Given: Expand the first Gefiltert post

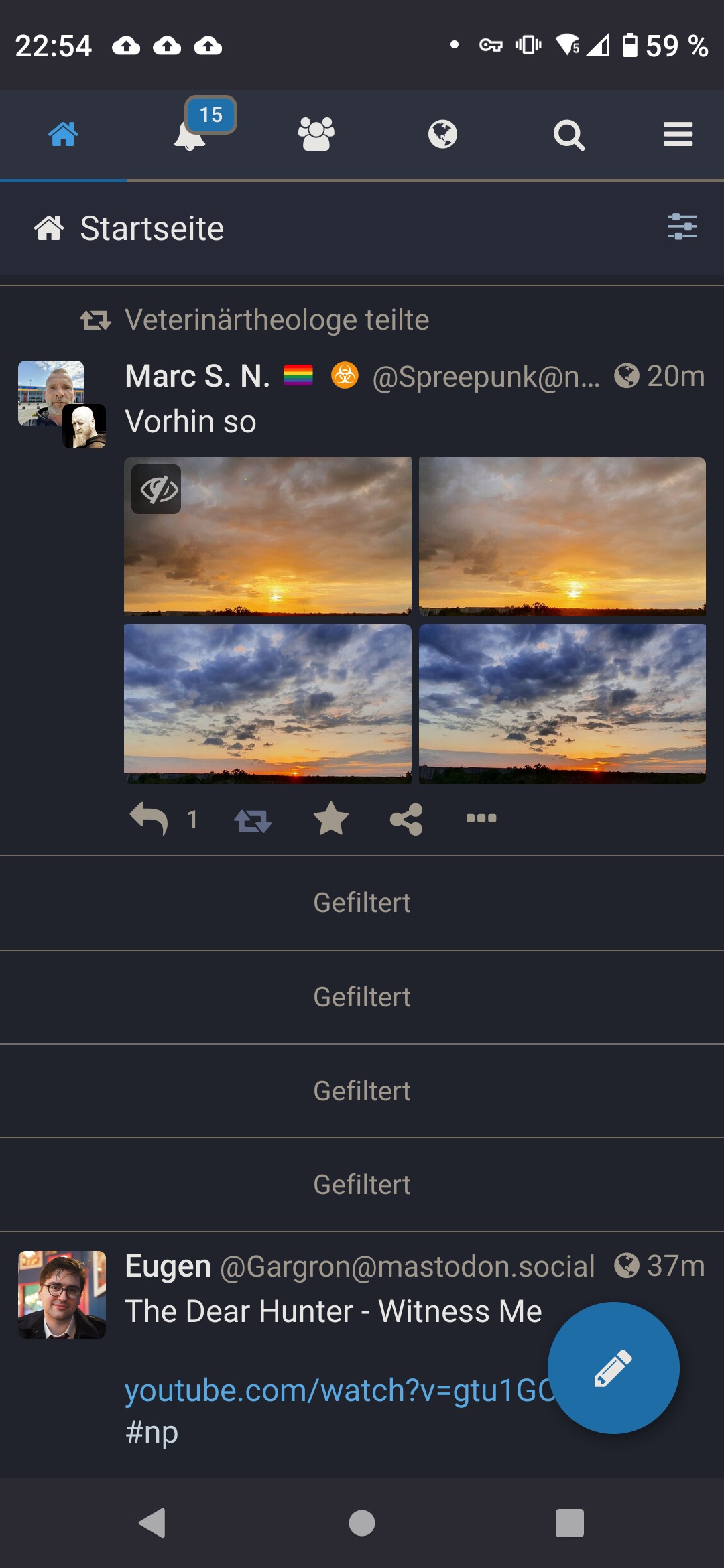Looking at the screenshot, I should [x=362, y=903].
